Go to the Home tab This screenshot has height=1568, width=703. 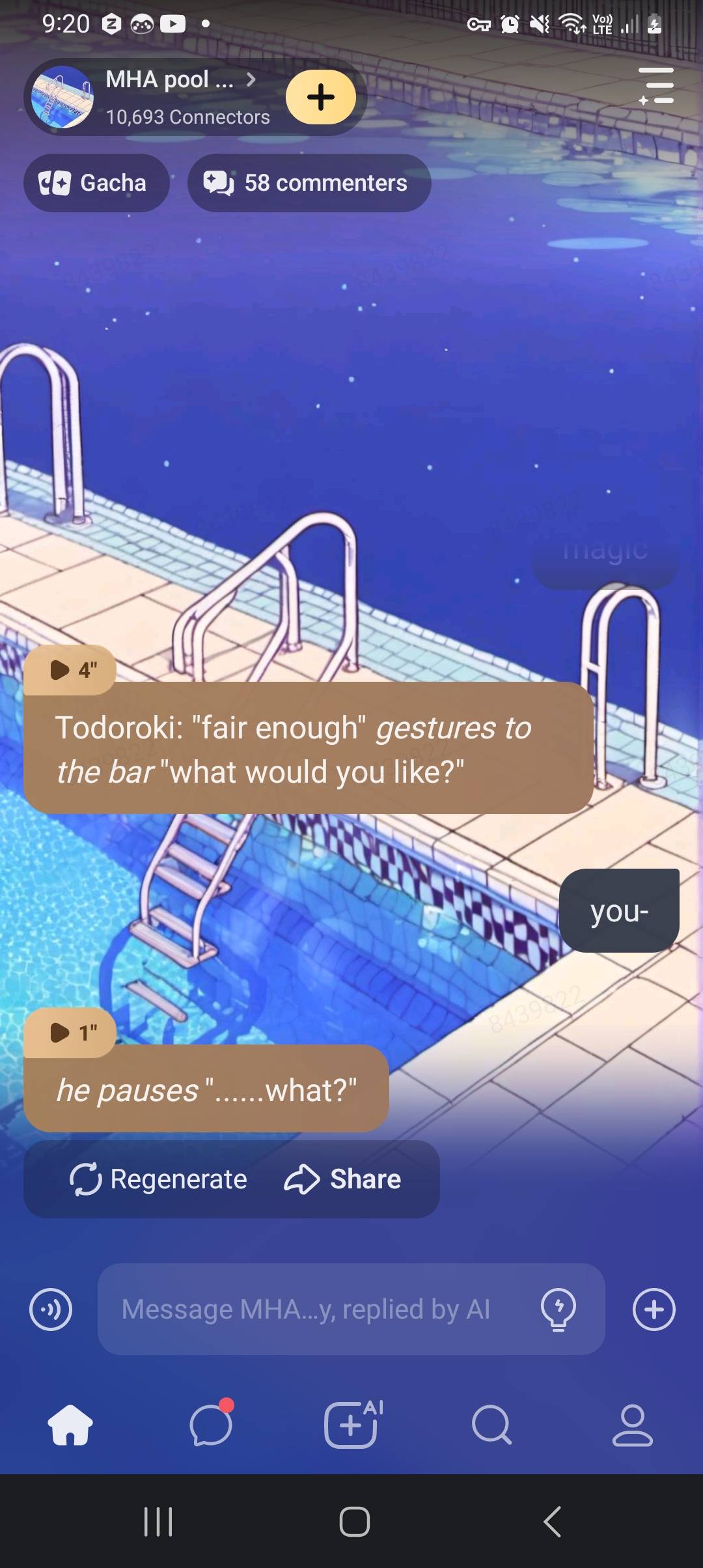(x=70, y=1425)
